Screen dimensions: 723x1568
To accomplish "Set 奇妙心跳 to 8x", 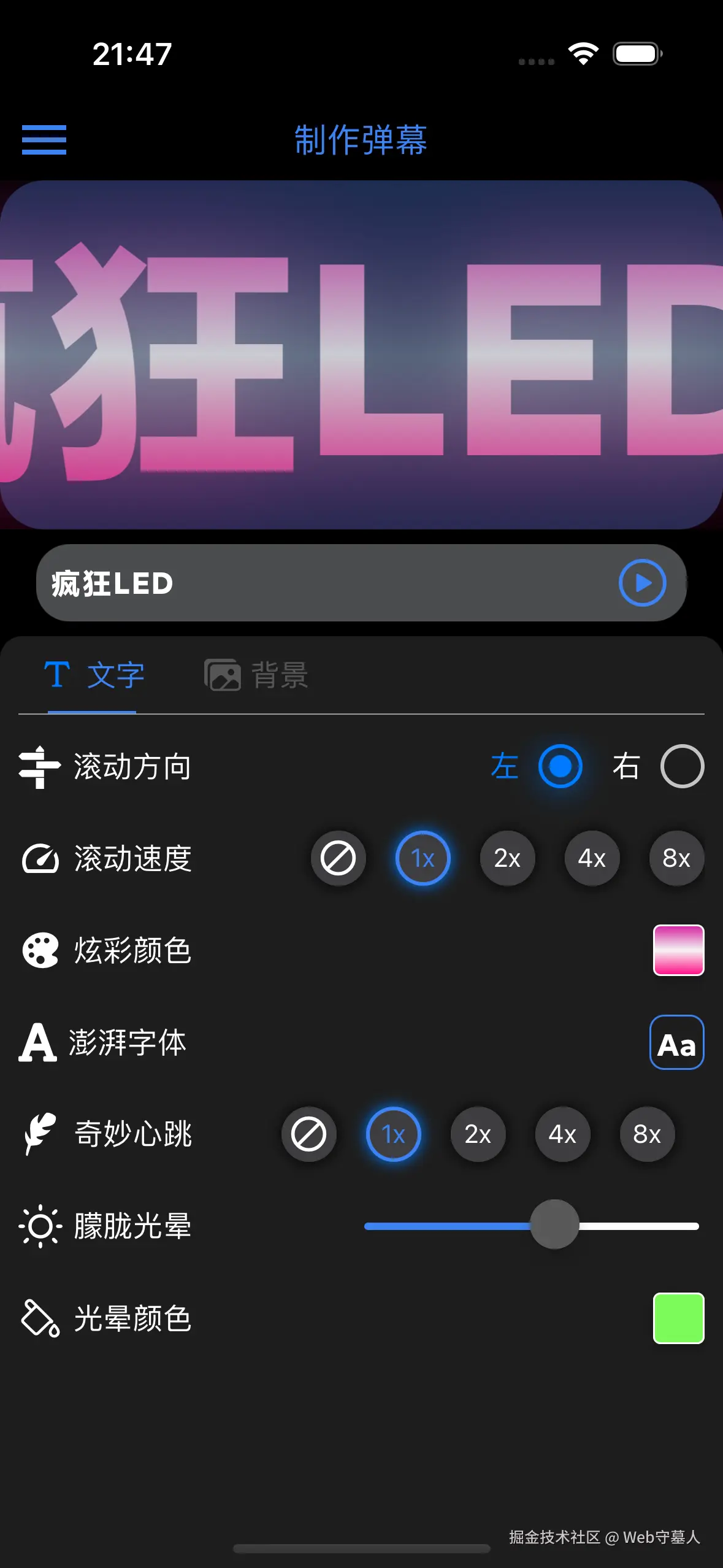I will (647, 1134).
